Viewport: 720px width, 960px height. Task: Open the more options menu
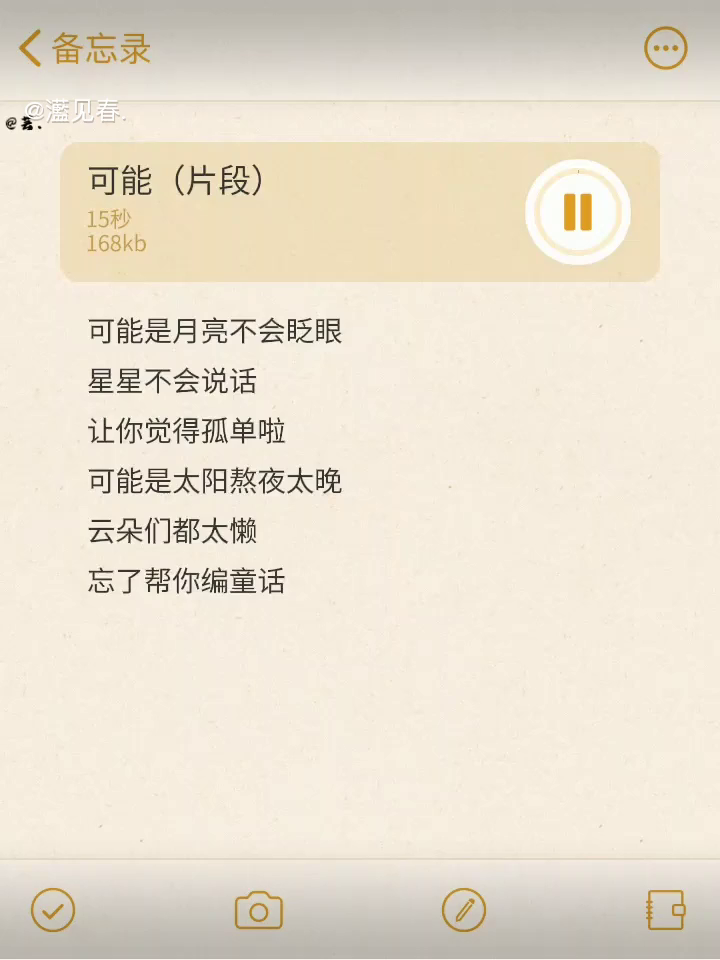click(x=665, y=48)
